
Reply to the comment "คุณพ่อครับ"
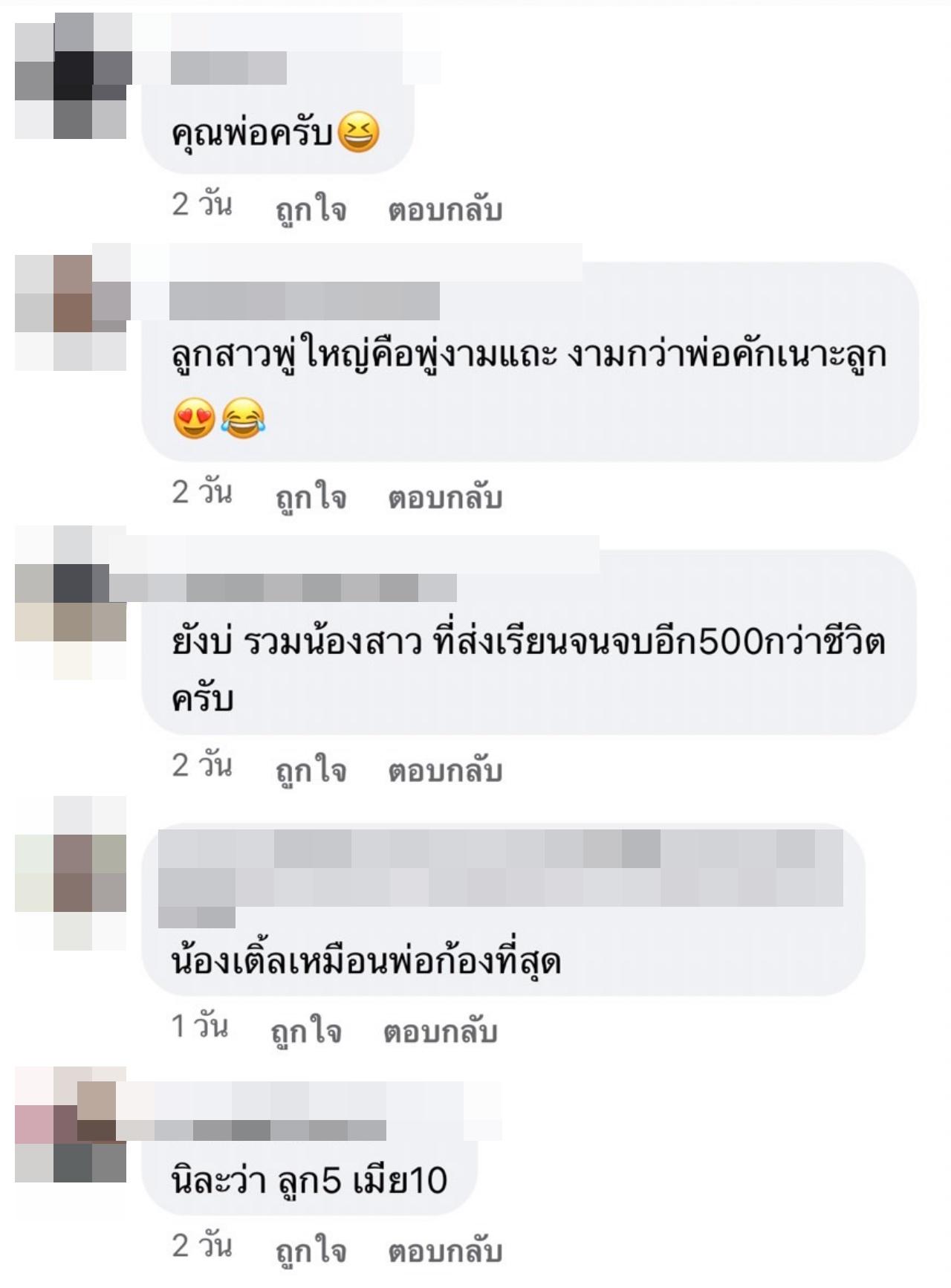point(445,210)
